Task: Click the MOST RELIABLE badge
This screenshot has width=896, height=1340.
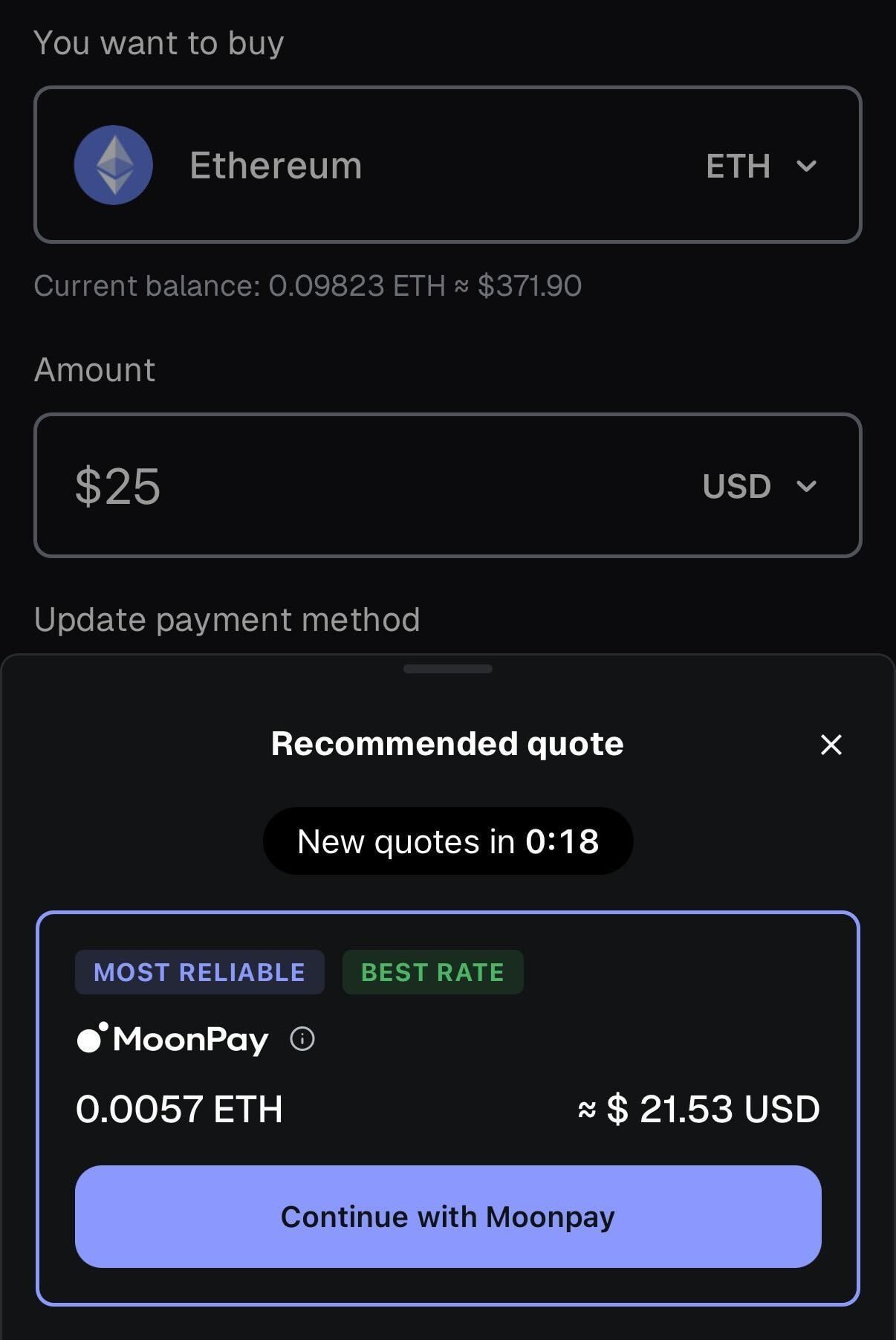Action: 198,971
